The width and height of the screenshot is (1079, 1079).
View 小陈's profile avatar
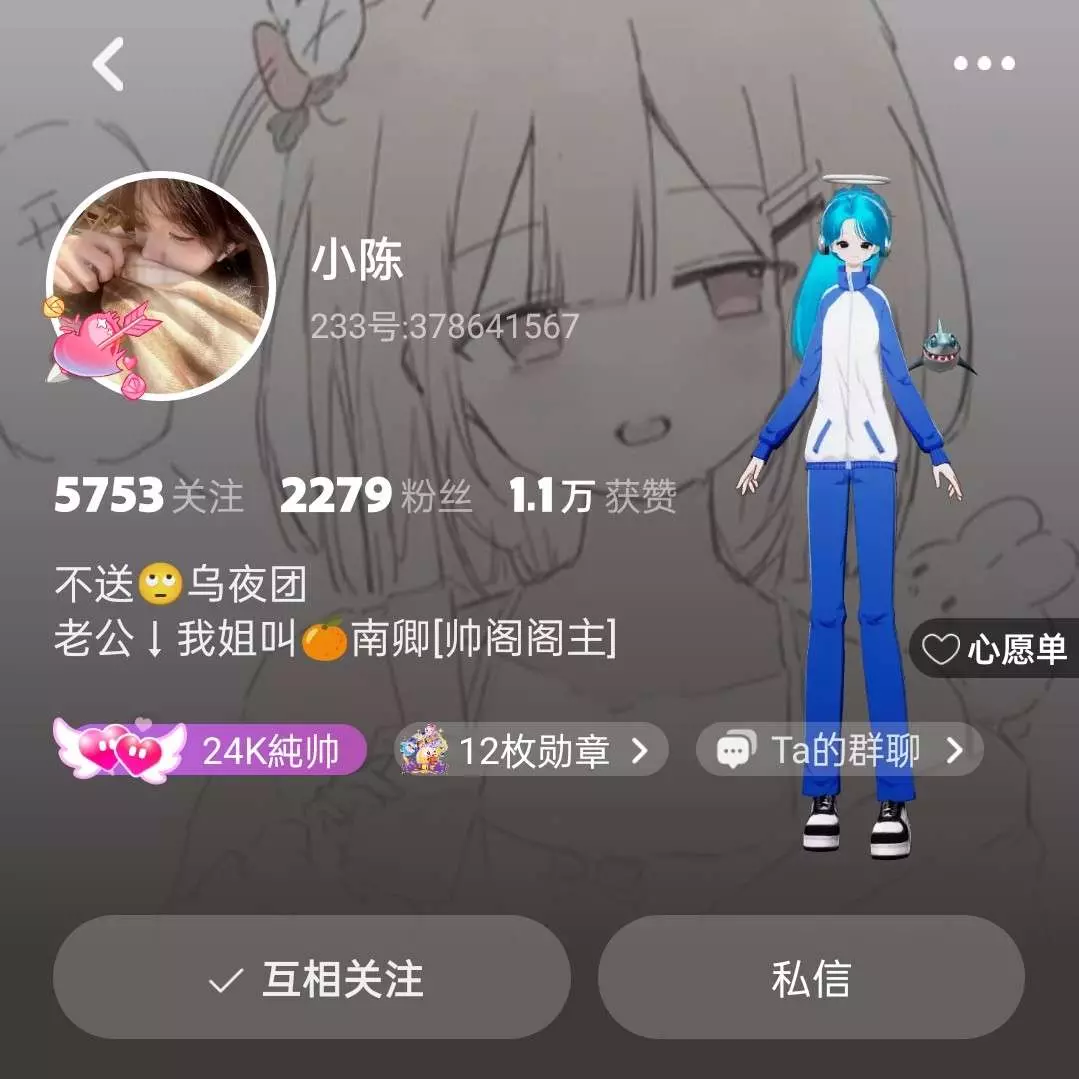click(160, 286)
